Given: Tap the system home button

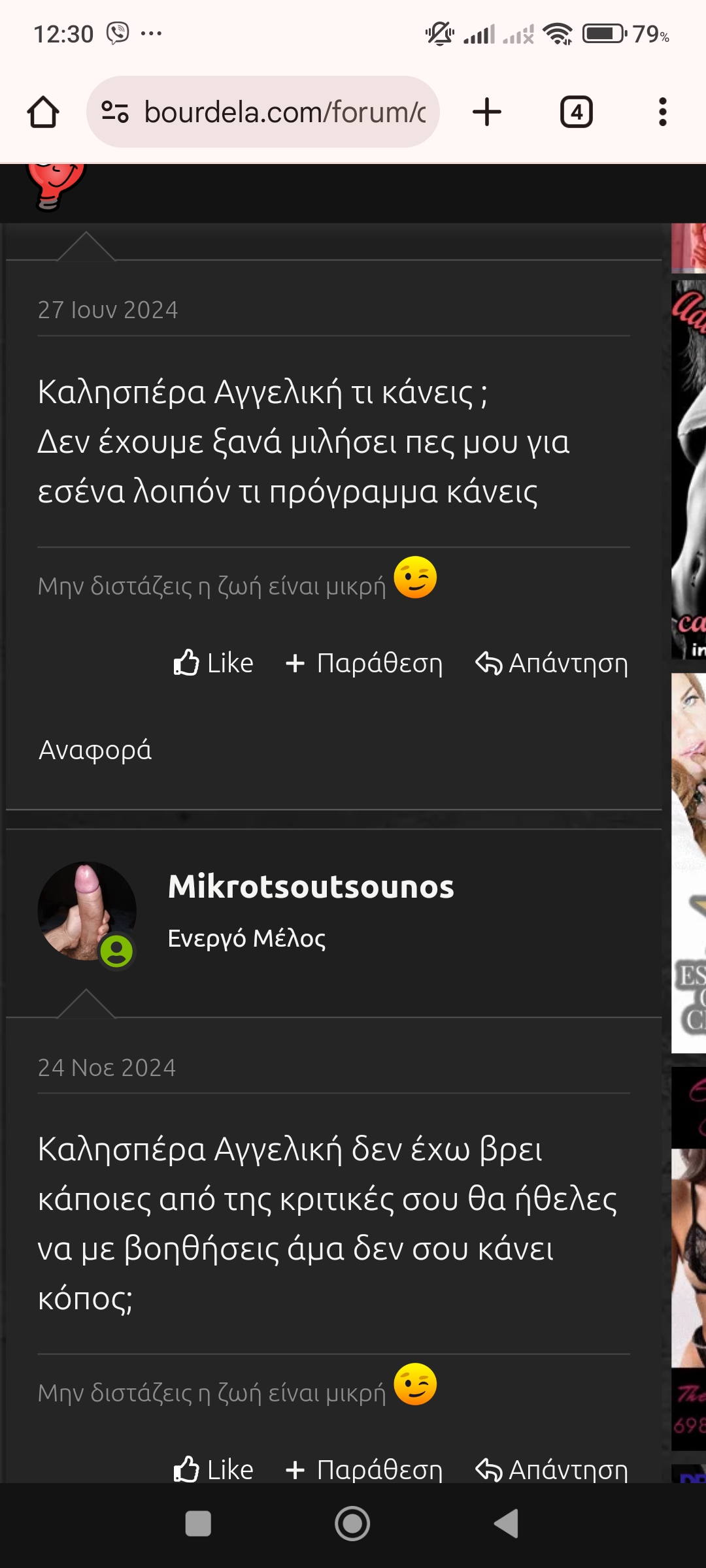Looking at the screenshot, I should tap(352, 1524).
